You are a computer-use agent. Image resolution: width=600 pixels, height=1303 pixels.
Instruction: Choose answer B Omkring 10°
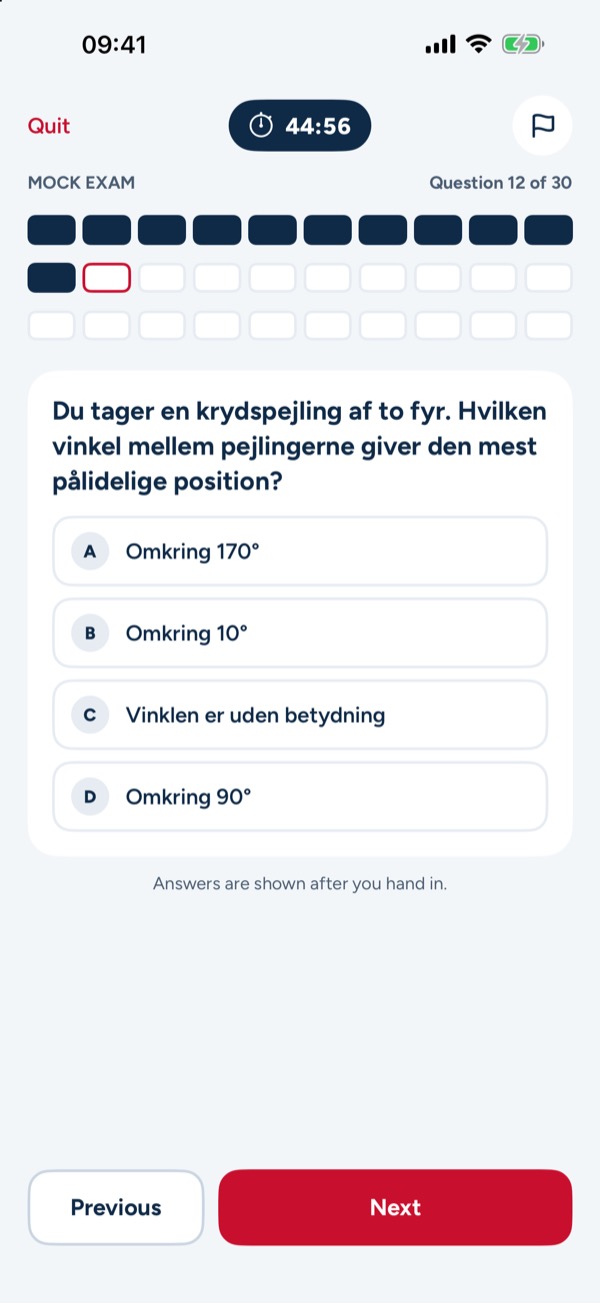[x=300, y=633]
